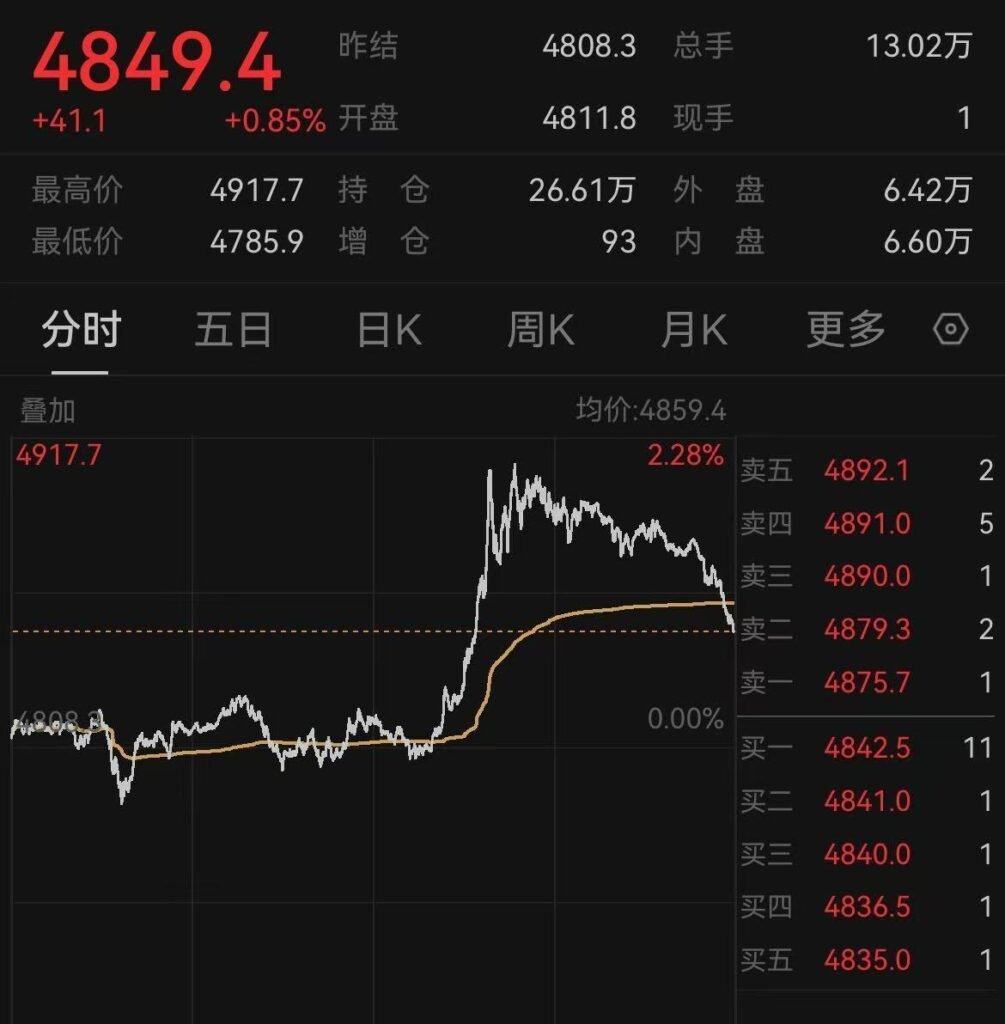Select the 周K chart tab
1005x1024 pixels.
tap(541, 330)
